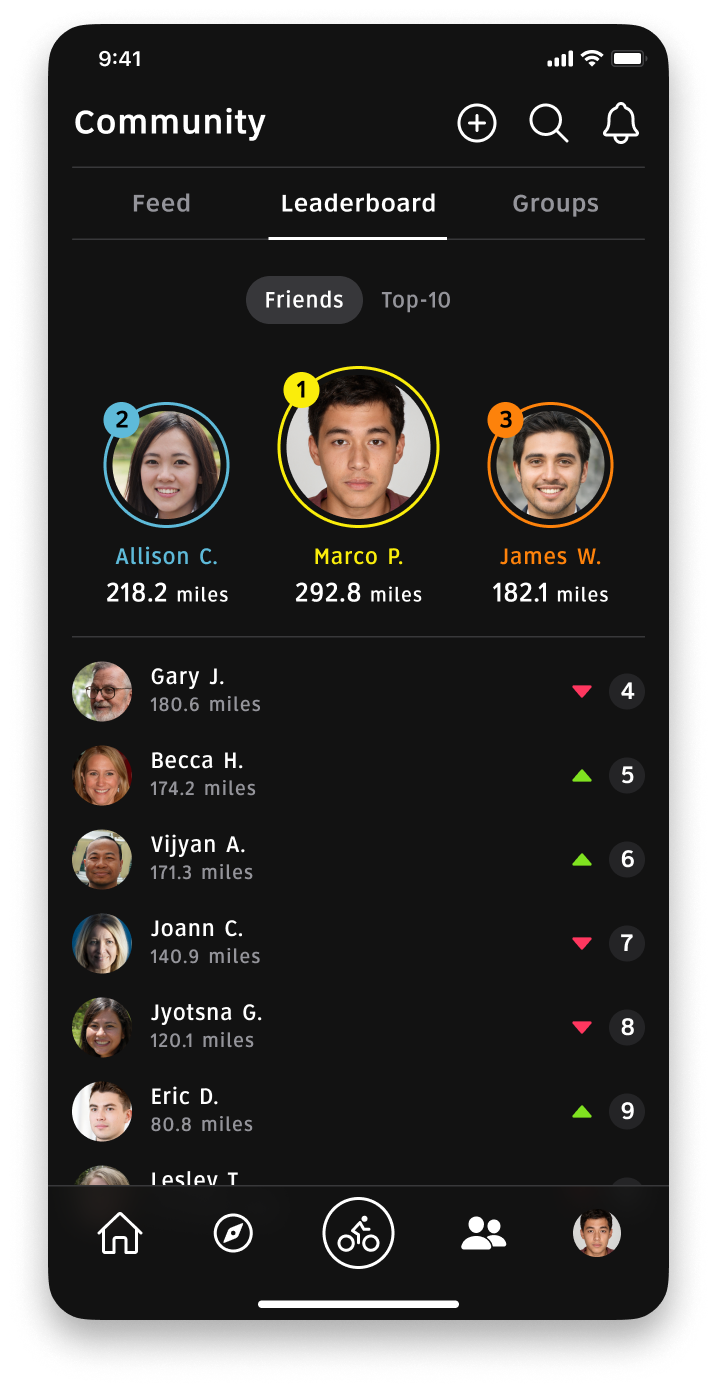Select the Leaderboard tab

tap(358, 203)
